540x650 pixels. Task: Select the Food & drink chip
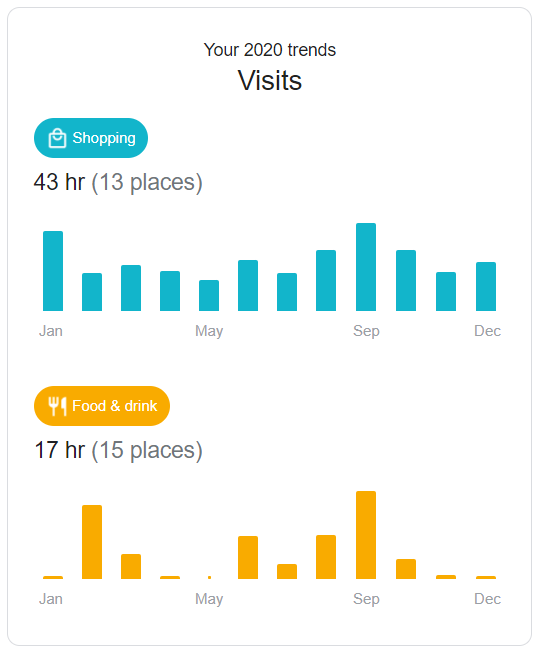(102, 406)
